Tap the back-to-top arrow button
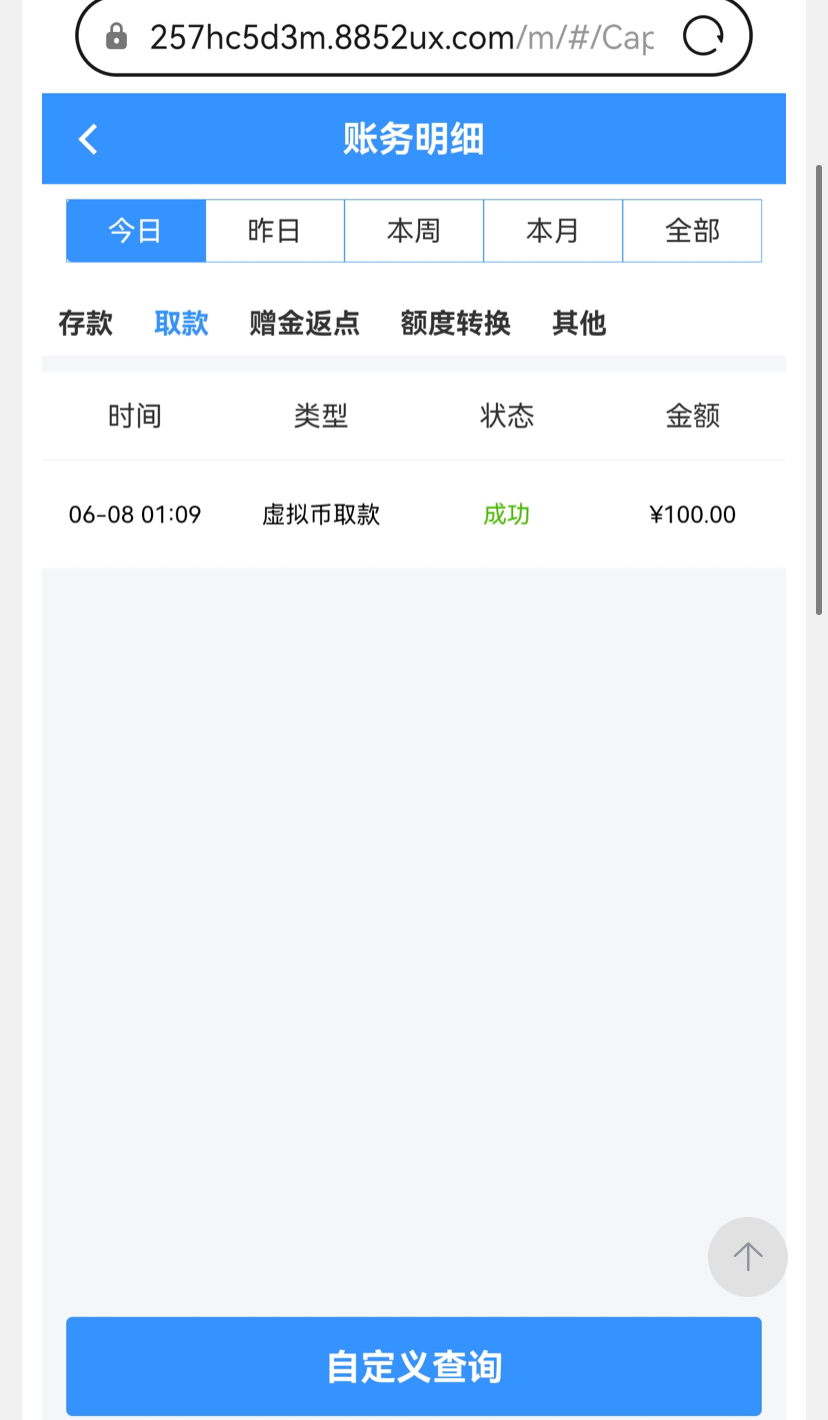Image resolution: width=828 pixels, height=1420 pixels. [748, 1257]
